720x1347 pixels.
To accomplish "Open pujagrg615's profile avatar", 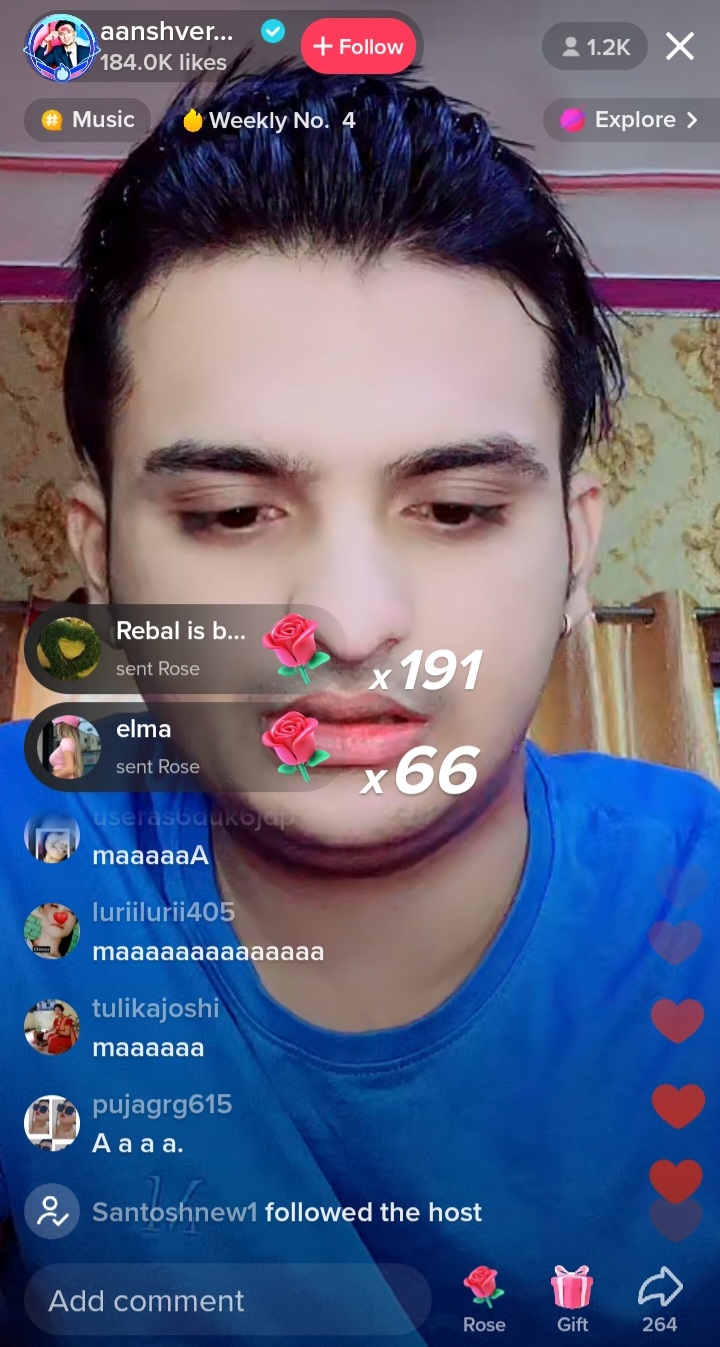I will (52, 1123).
